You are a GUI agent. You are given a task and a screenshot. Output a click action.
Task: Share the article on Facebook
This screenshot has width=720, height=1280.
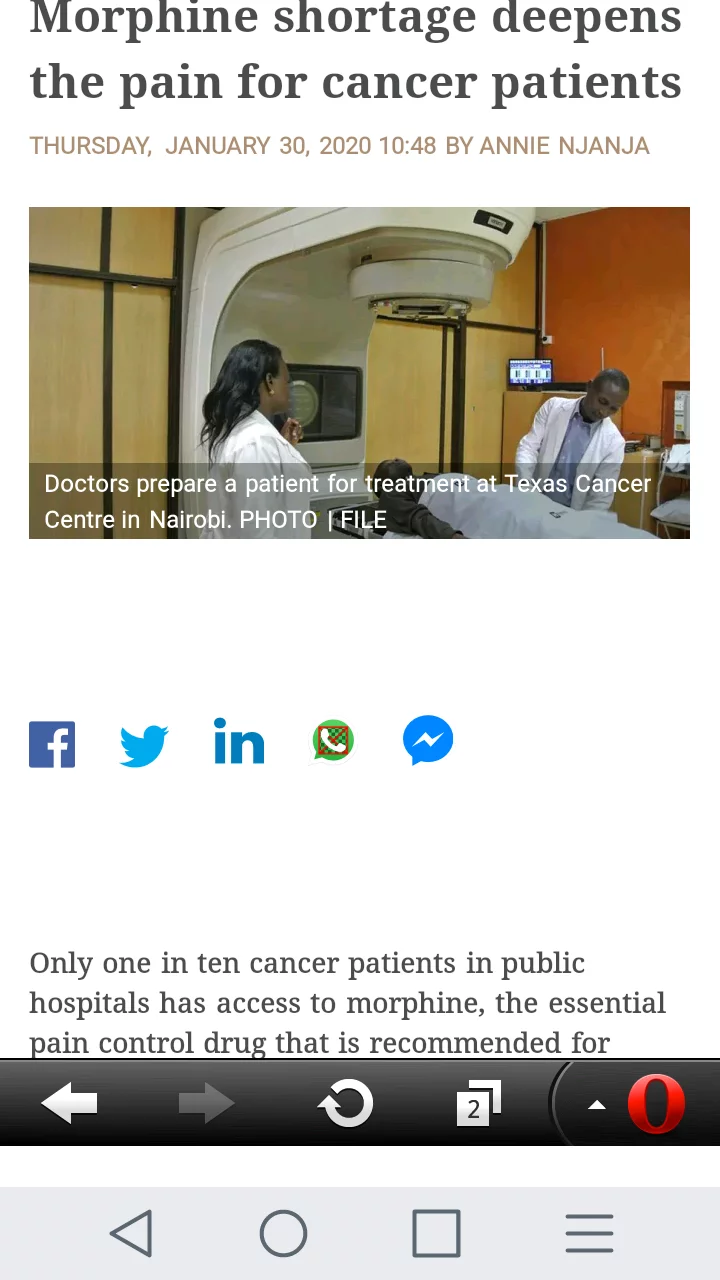(52, 744)
